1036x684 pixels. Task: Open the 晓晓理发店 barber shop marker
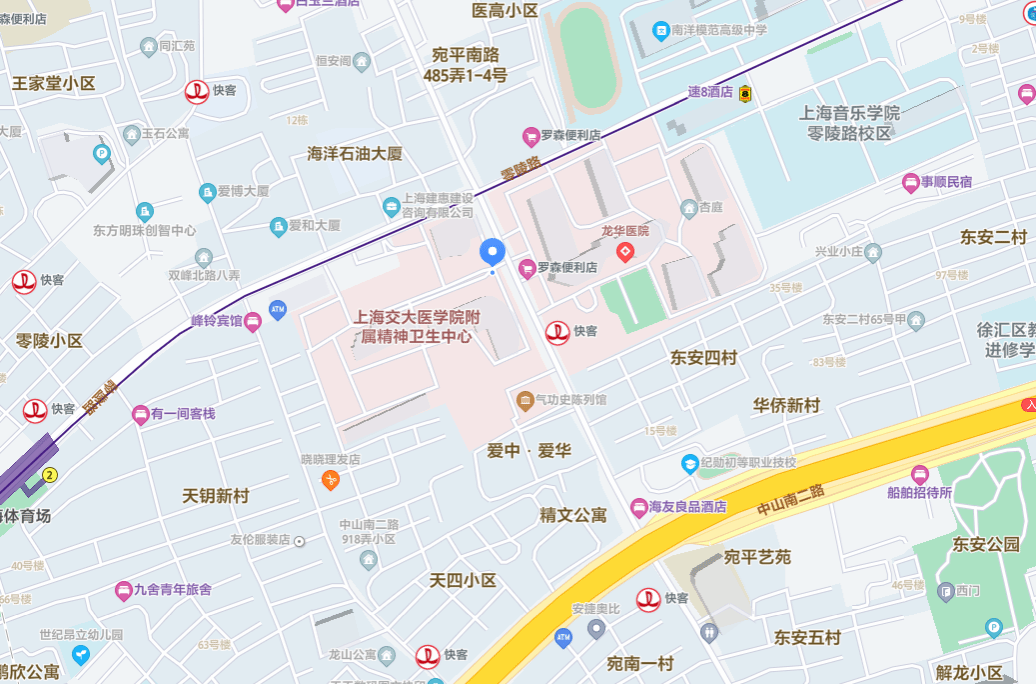[x=331, y=480]
